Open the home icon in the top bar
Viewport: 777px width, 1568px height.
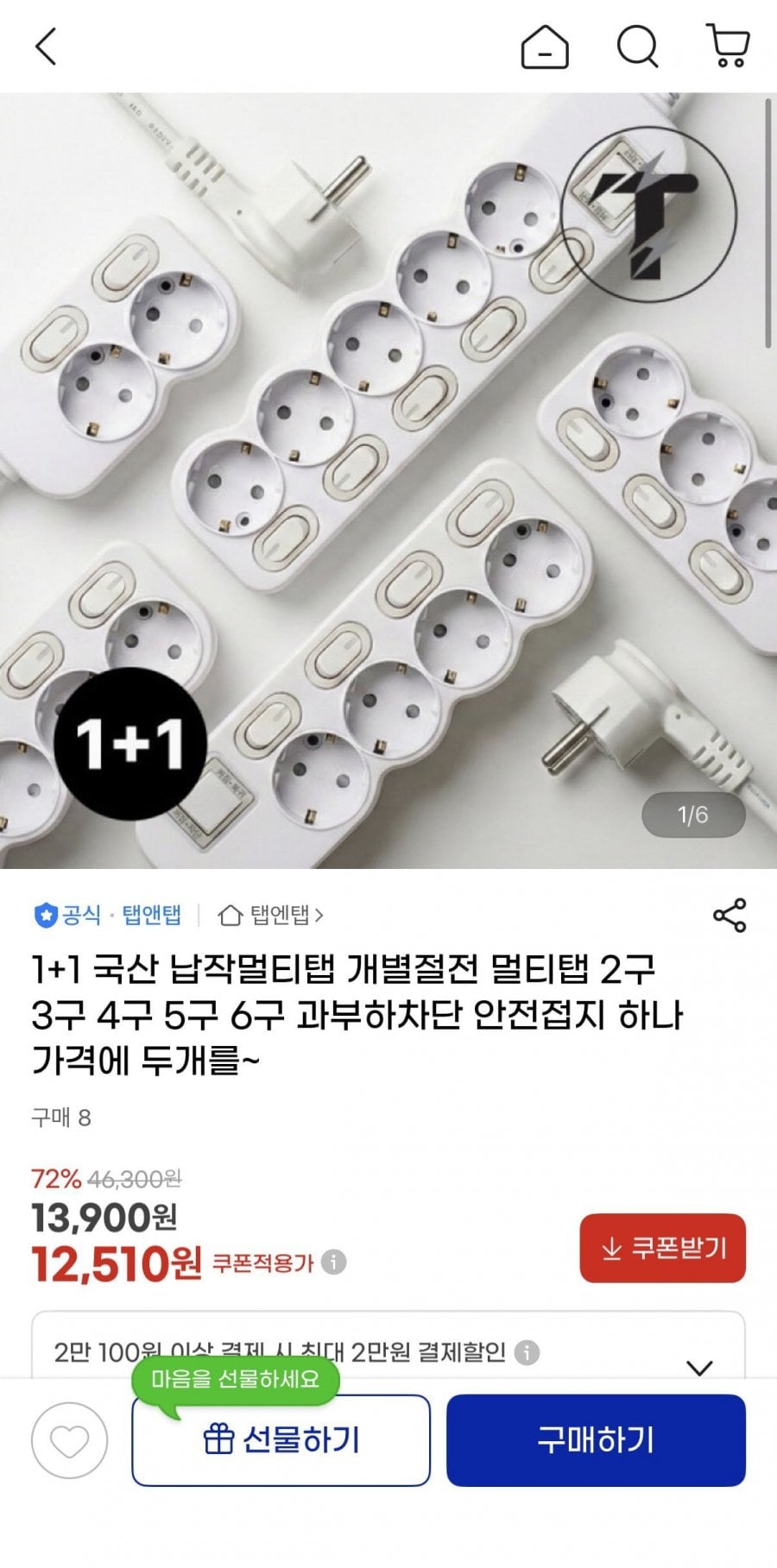click(x=545, y=47)
